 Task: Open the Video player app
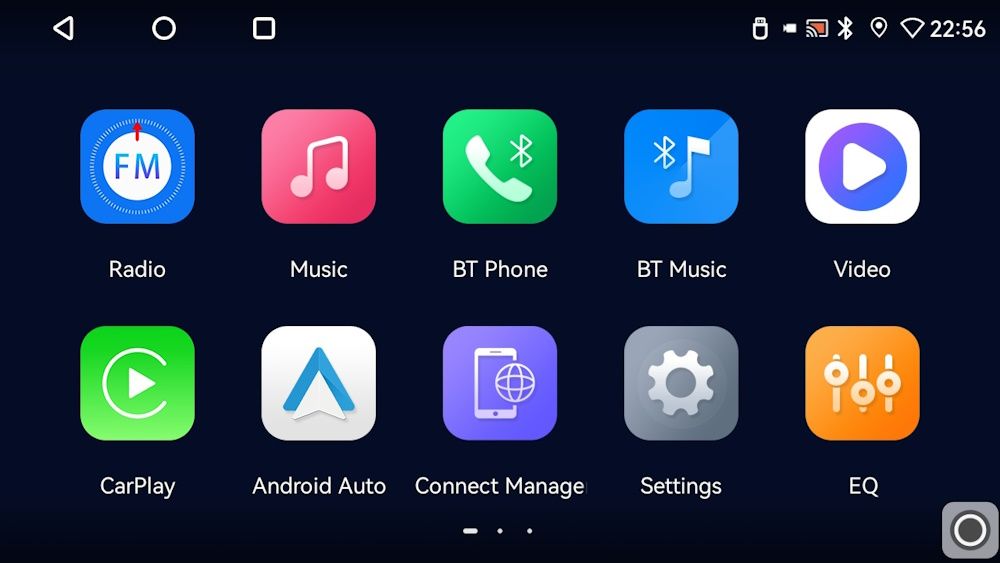[x=862, y=167]
